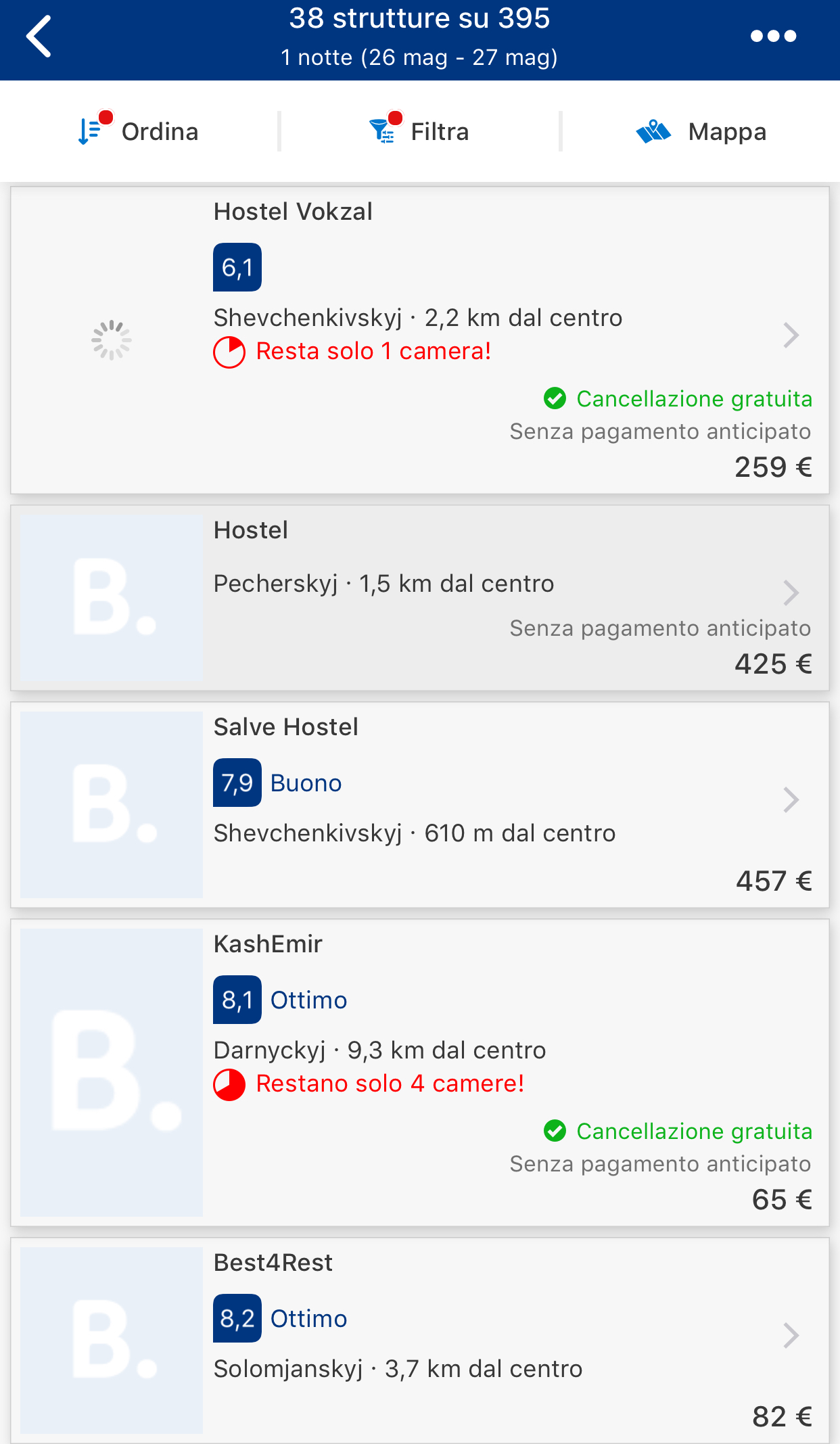This screenshot has width=840, height=1444.
Task: Click the green checkmark next to Cancellazione gratuita
Action: [556, 399]
